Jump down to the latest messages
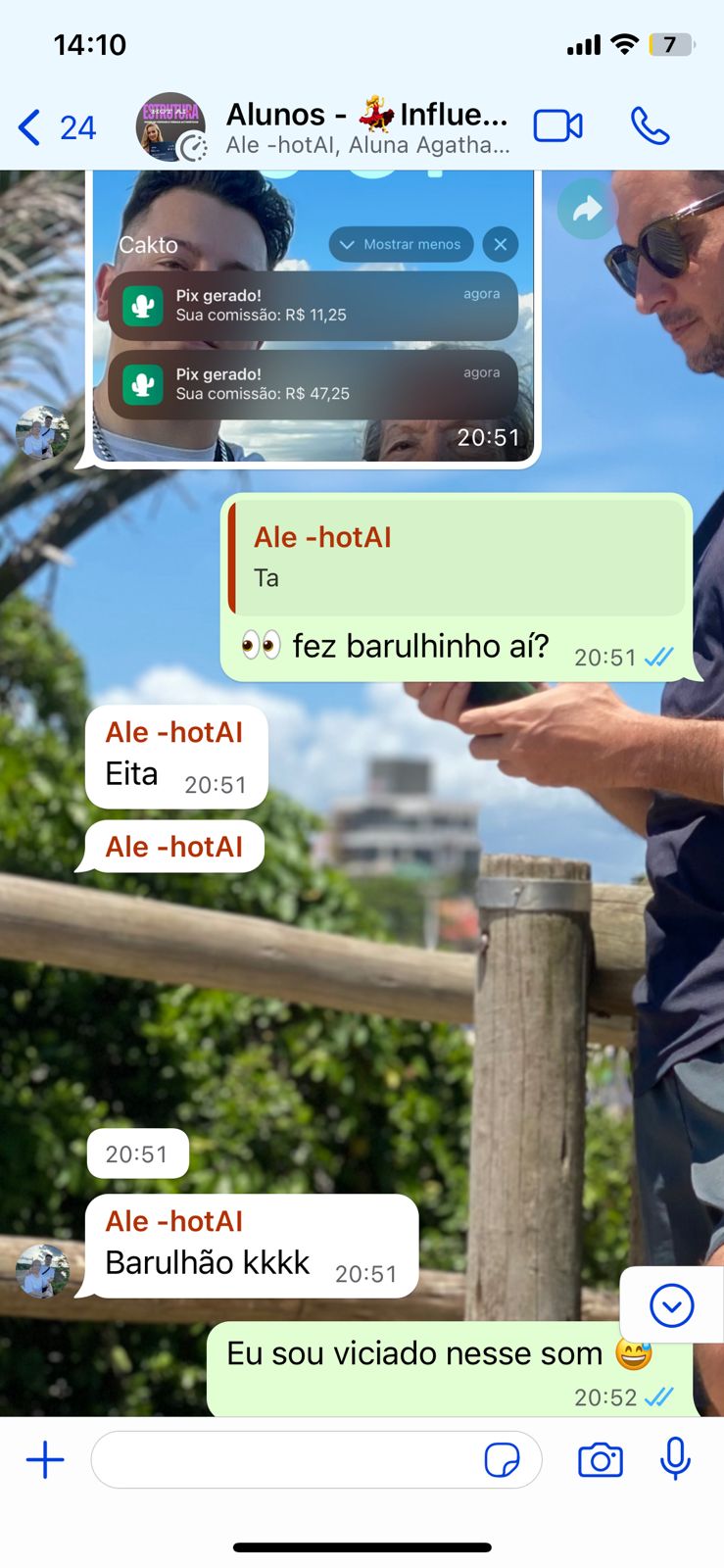This screenshot has height=1568, width=724. pyautogui.click(x=671, y=1305)
